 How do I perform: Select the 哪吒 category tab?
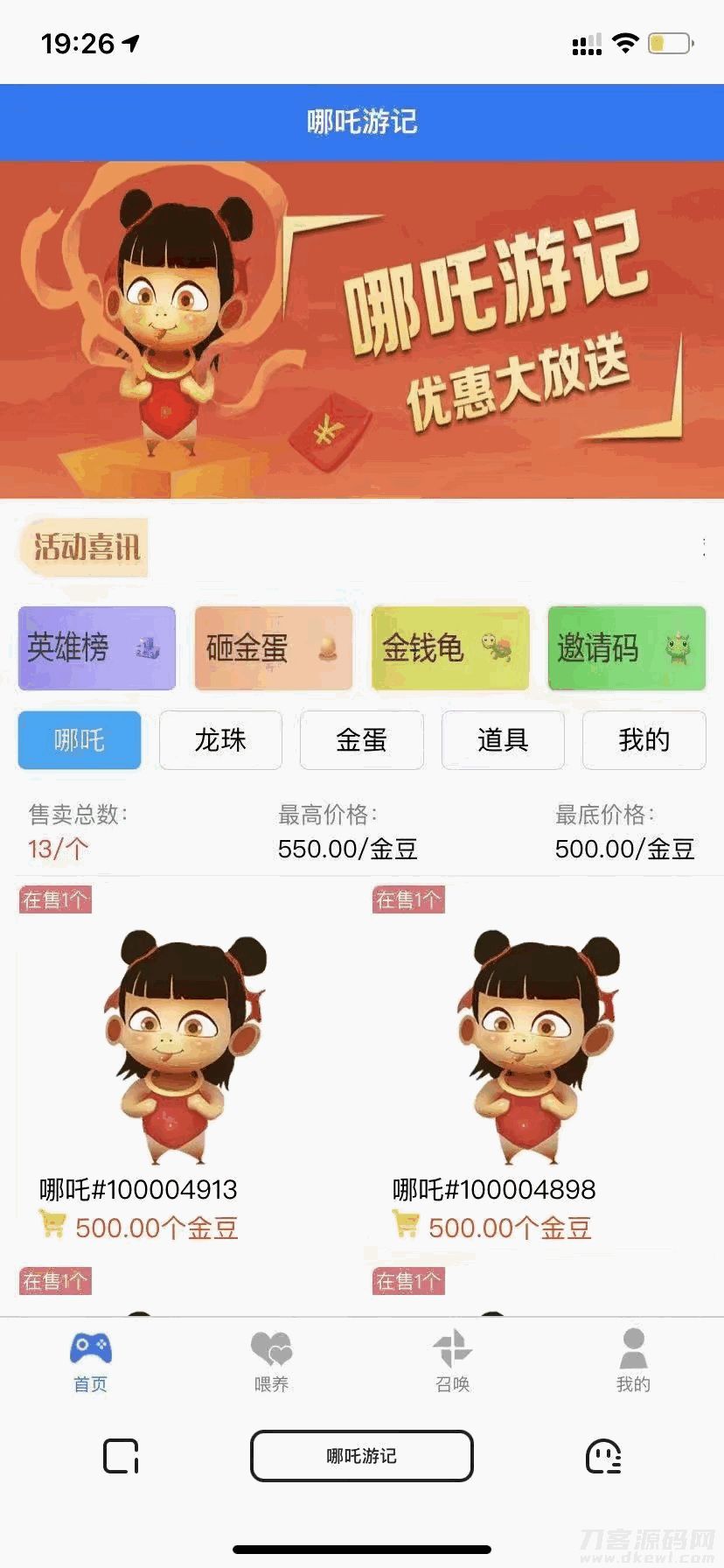click(80, 740)
